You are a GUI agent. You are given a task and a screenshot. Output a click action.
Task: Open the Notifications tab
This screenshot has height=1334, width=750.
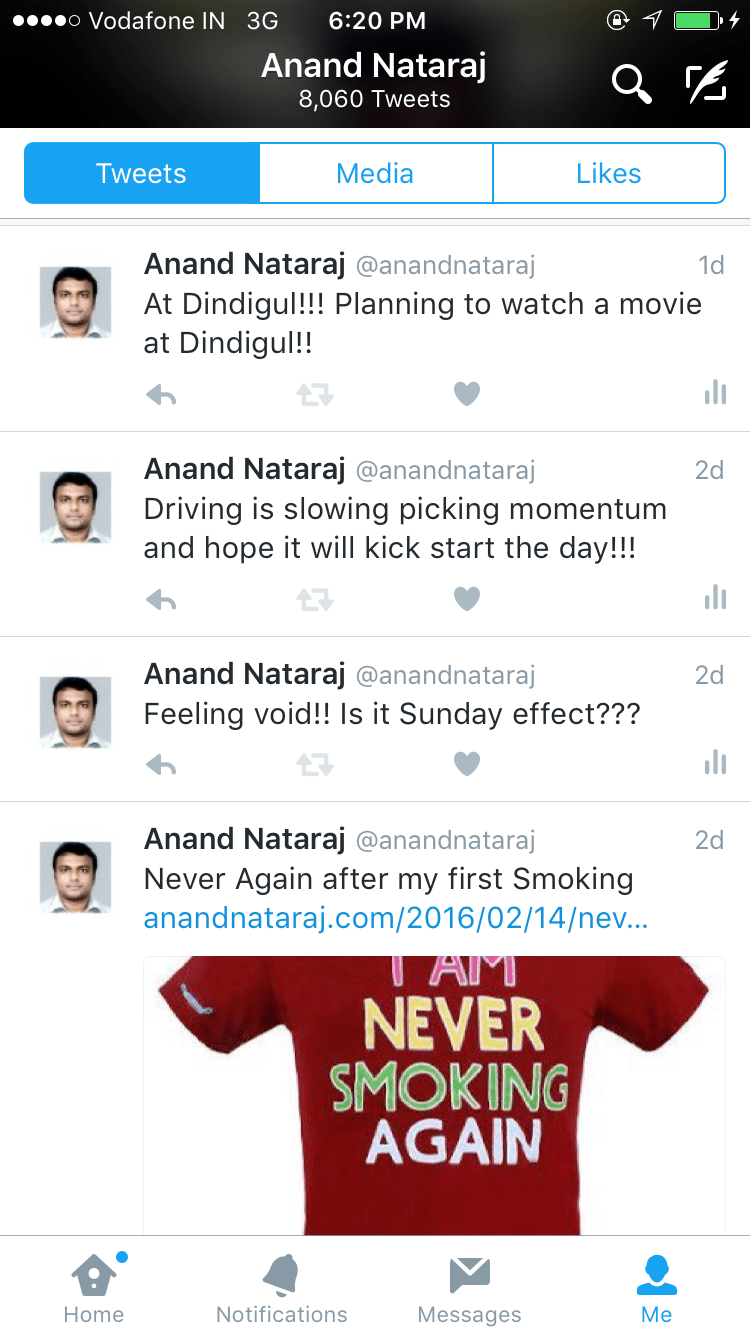[281, 1288]
